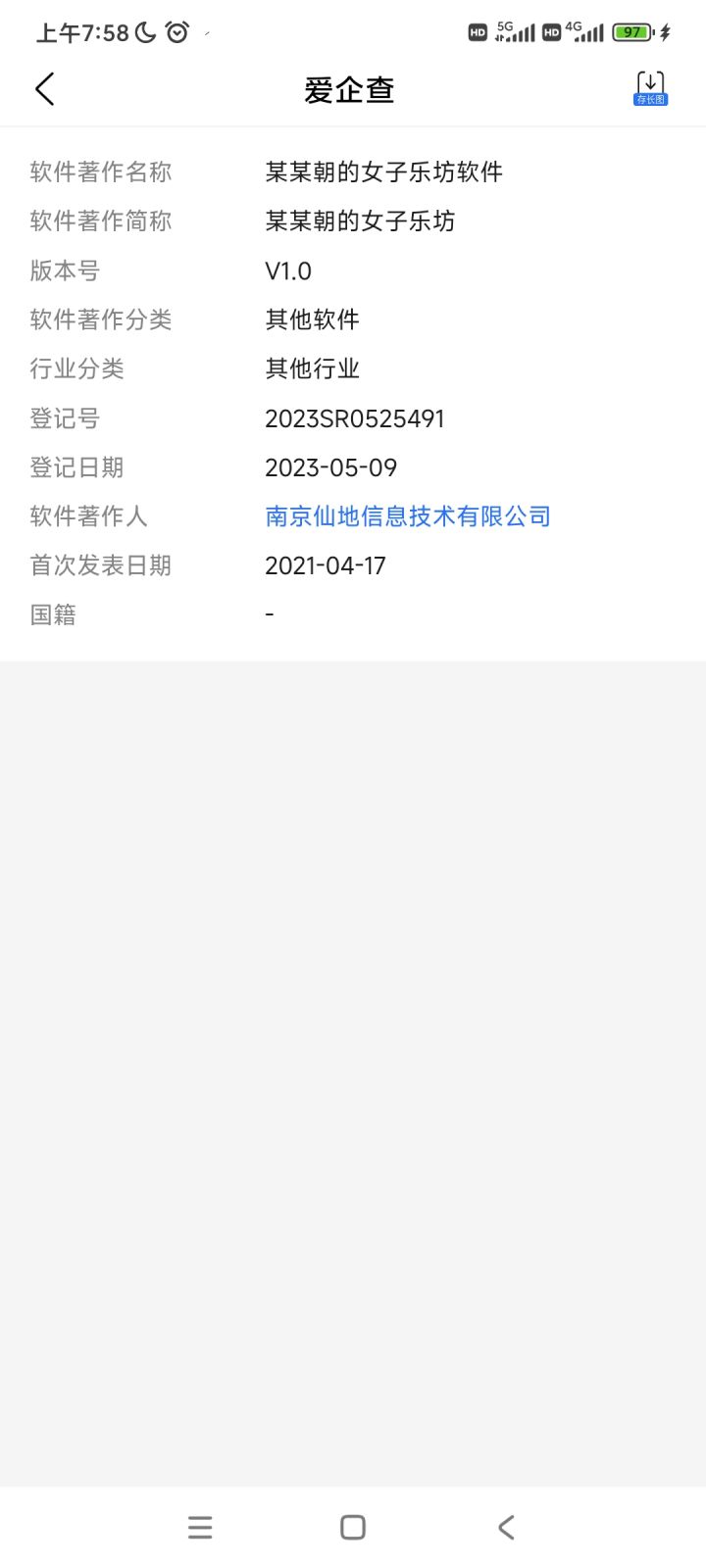Save the page as a long image
Image resolution: width=706 pixels, height=1568 pixels.
click(x=651, y=88)
